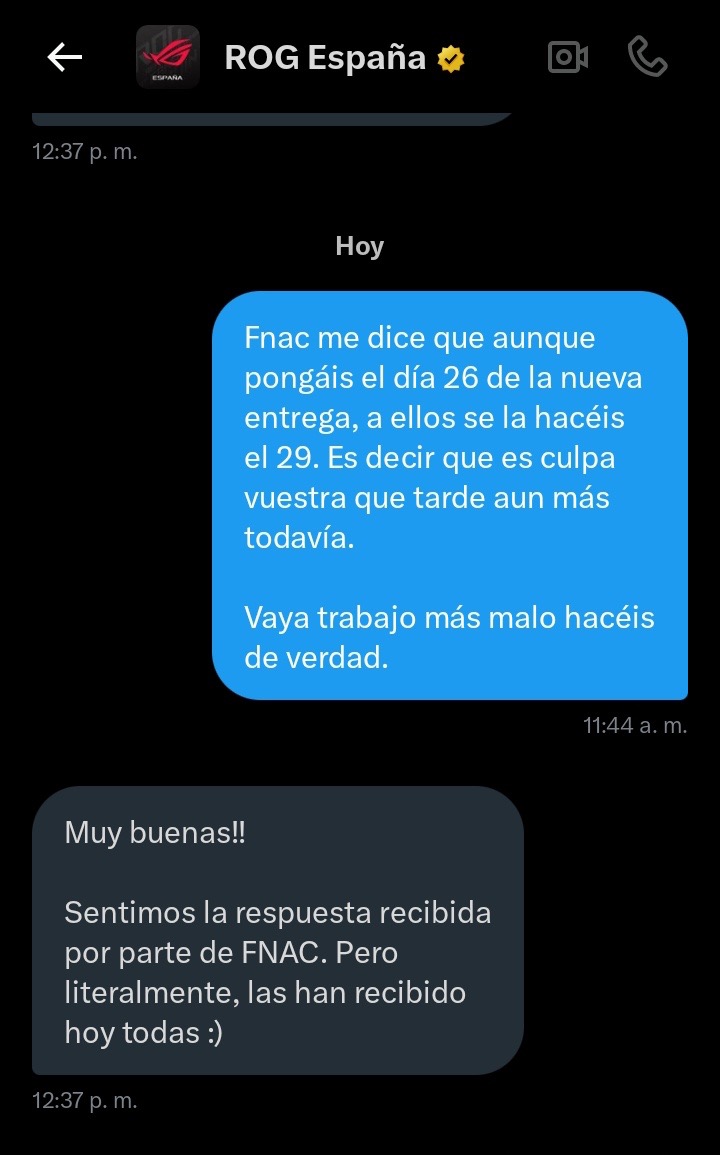Open ROG España profile from header
Viewport: 720px width, 1155px height.
[325, 58]
